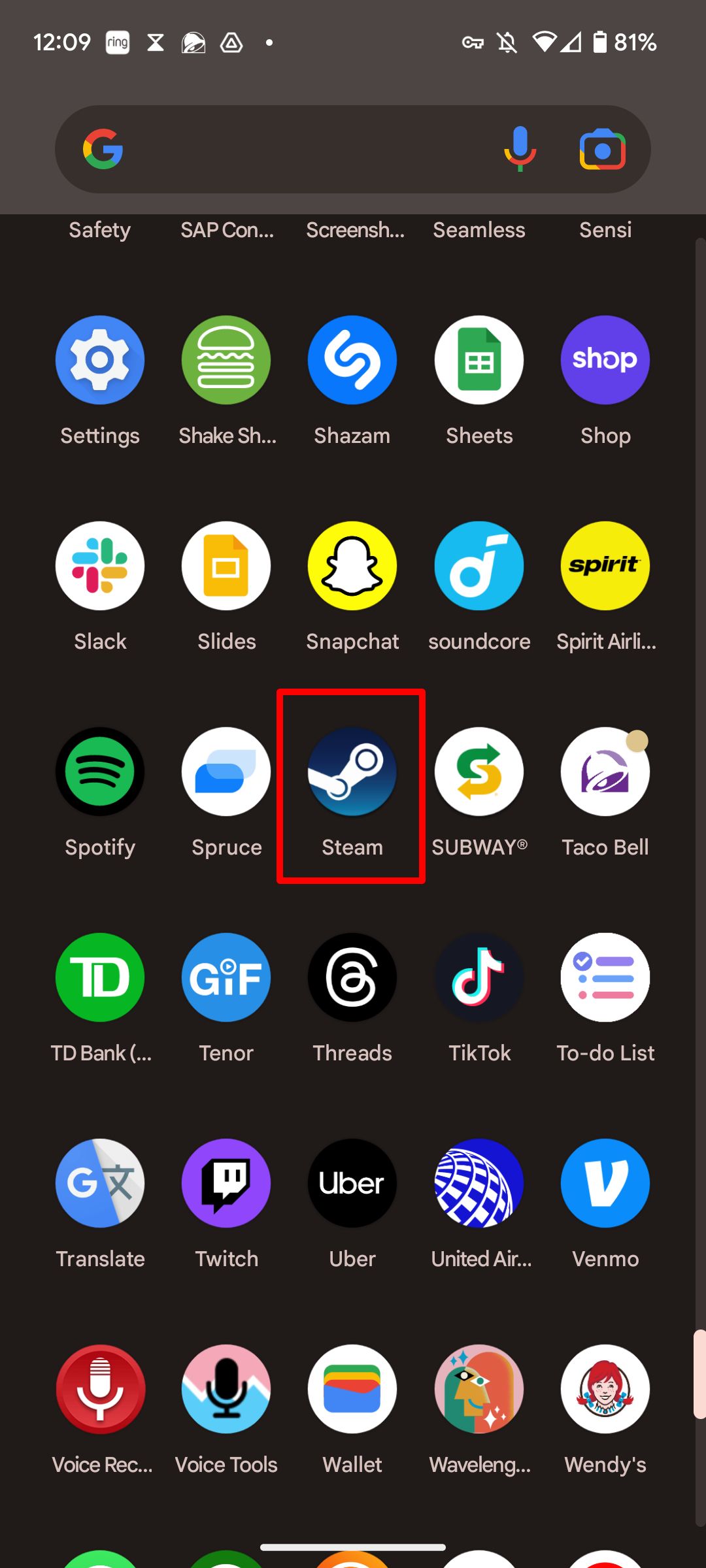Launch the Slack app
The height and width of the screenshot is (1568, 706).
(99, 566)
